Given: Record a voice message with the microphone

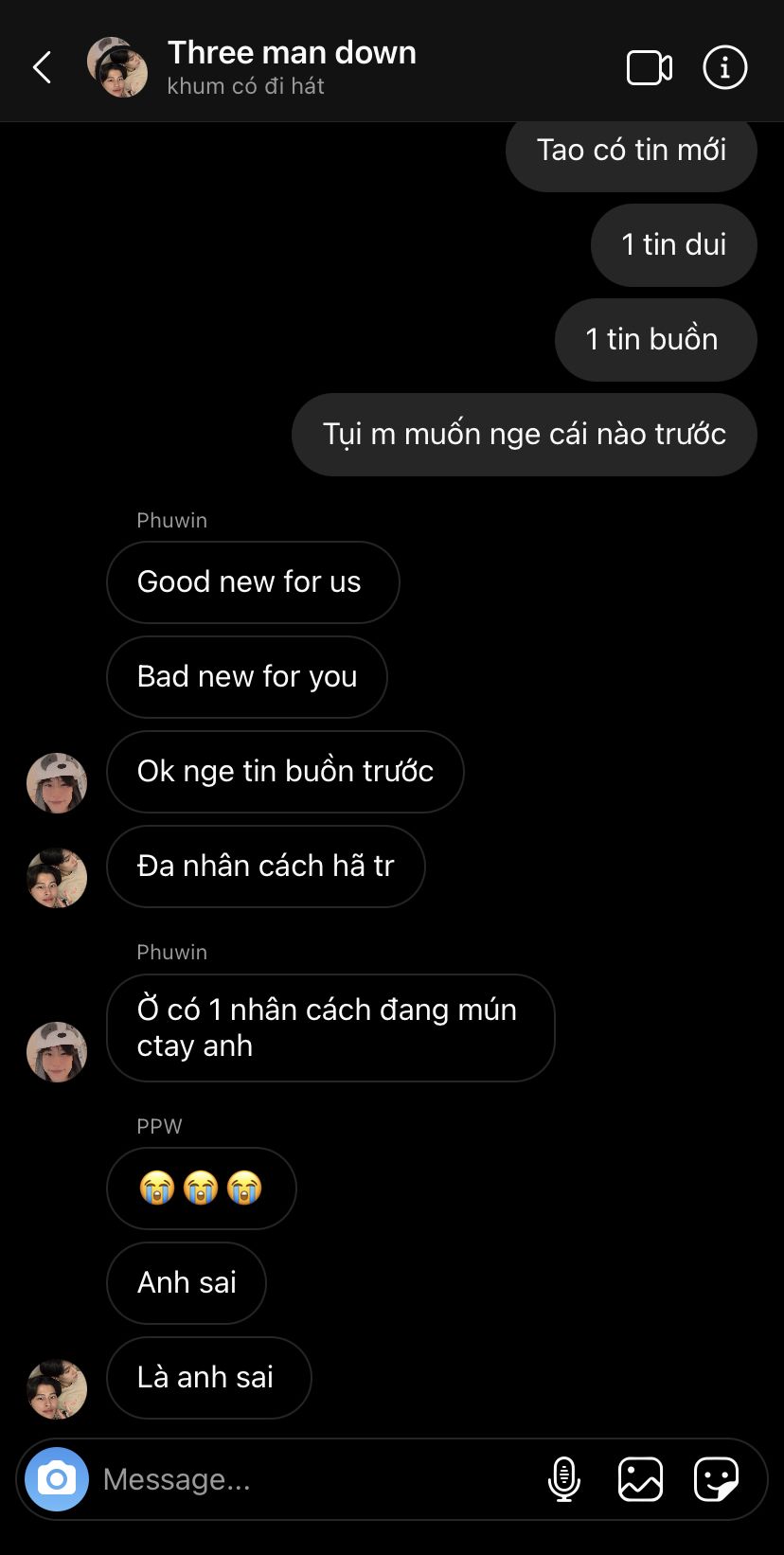Looking at the screenshot, I should [x=564, y=1479].
